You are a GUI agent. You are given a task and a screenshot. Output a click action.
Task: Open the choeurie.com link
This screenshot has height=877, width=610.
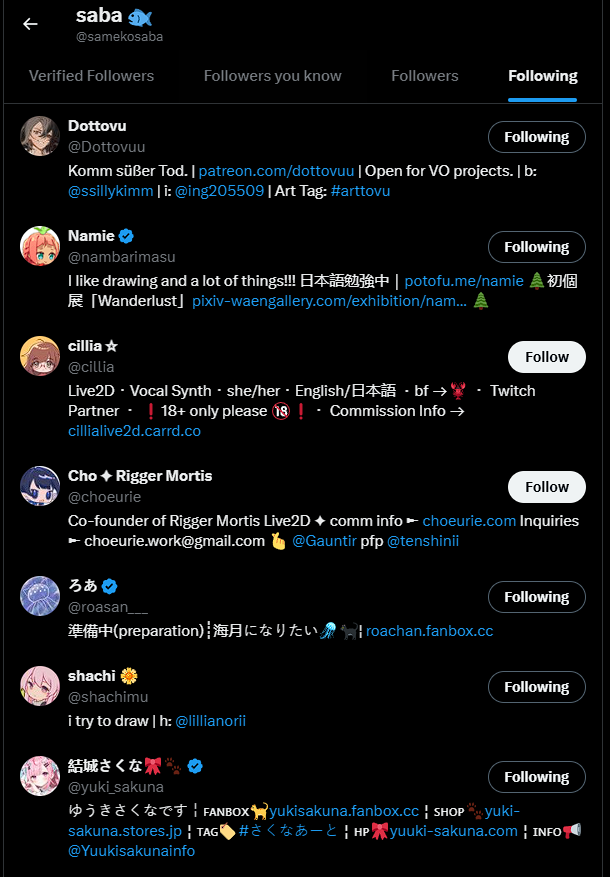point(469,521)
